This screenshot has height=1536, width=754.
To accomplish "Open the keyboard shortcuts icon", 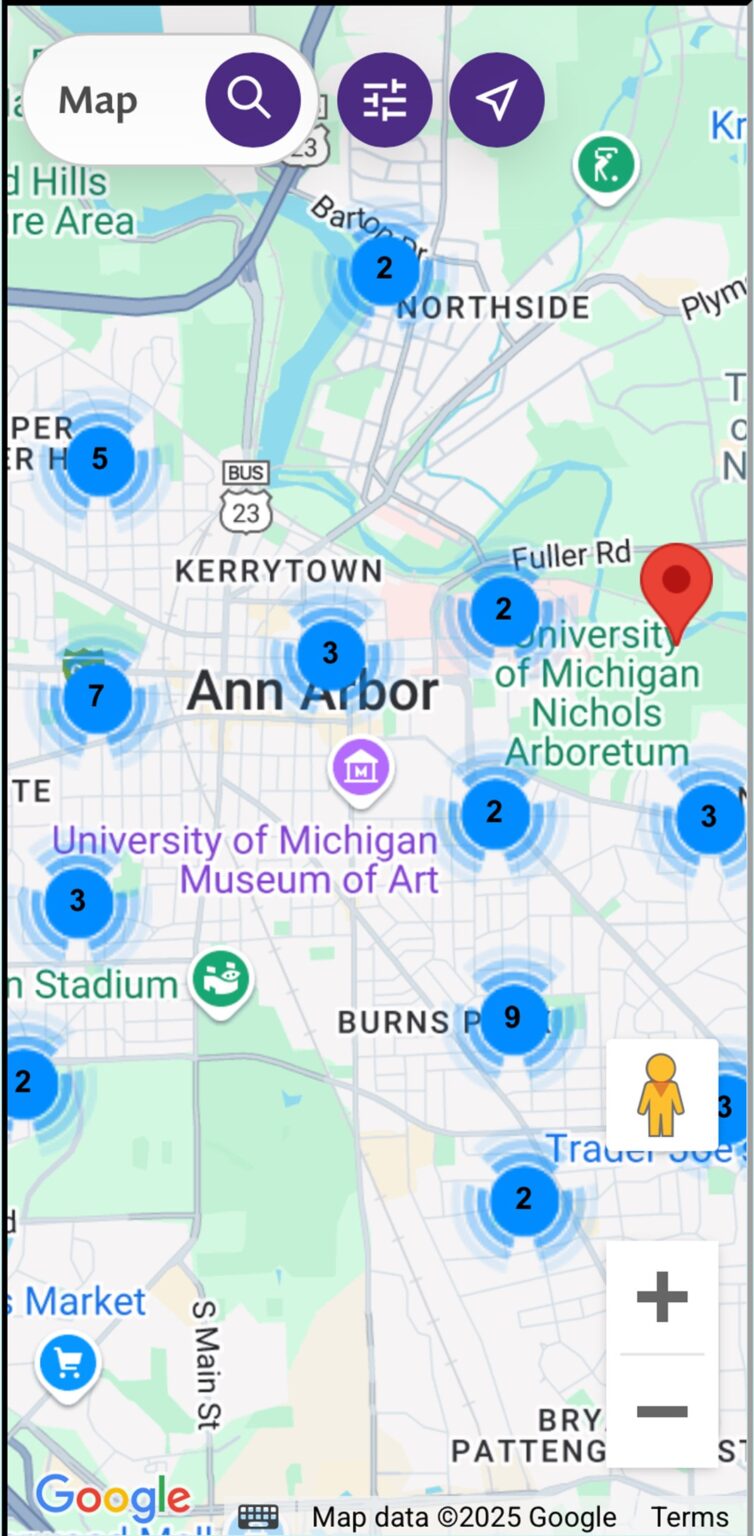I will point(258,1517).
